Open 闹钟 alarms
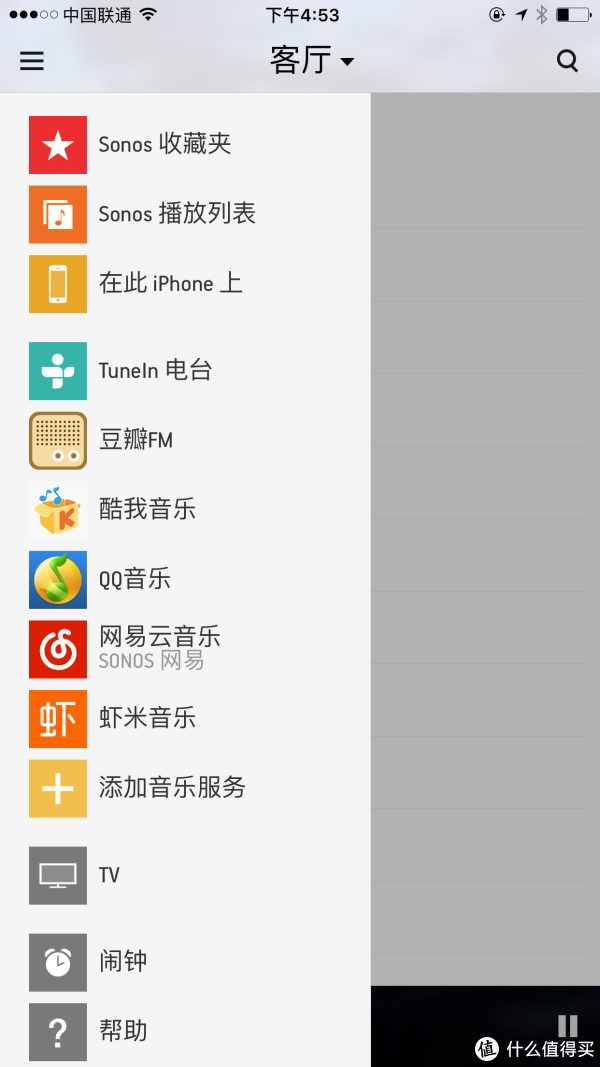The image size is (600, 1067). click(122, 962)
